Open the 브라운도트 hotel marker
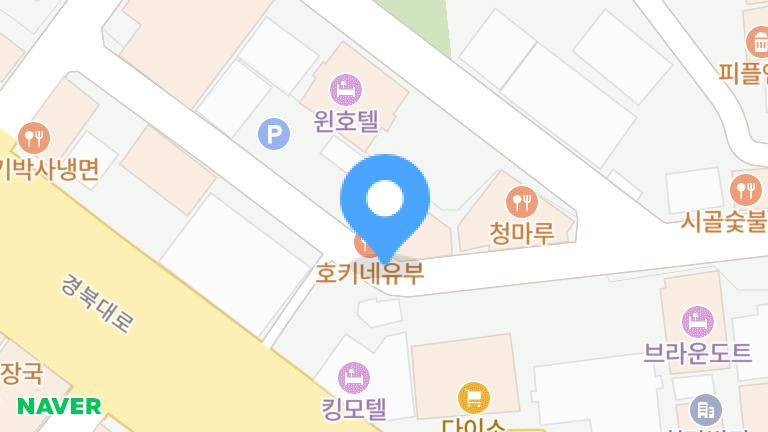 click(697, 322)
